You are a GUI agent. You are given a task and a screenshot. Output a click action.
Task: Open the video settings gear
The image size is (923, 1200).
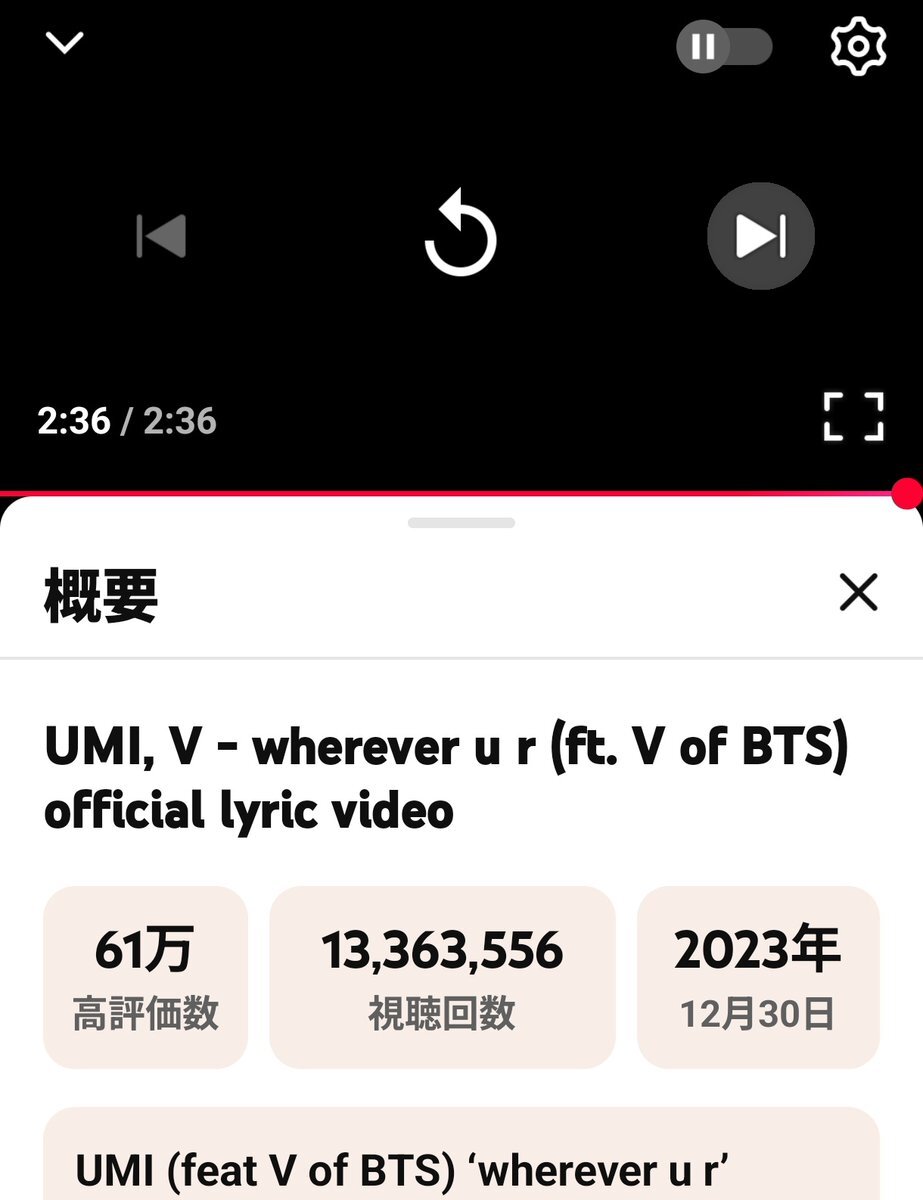coord(858,46)
